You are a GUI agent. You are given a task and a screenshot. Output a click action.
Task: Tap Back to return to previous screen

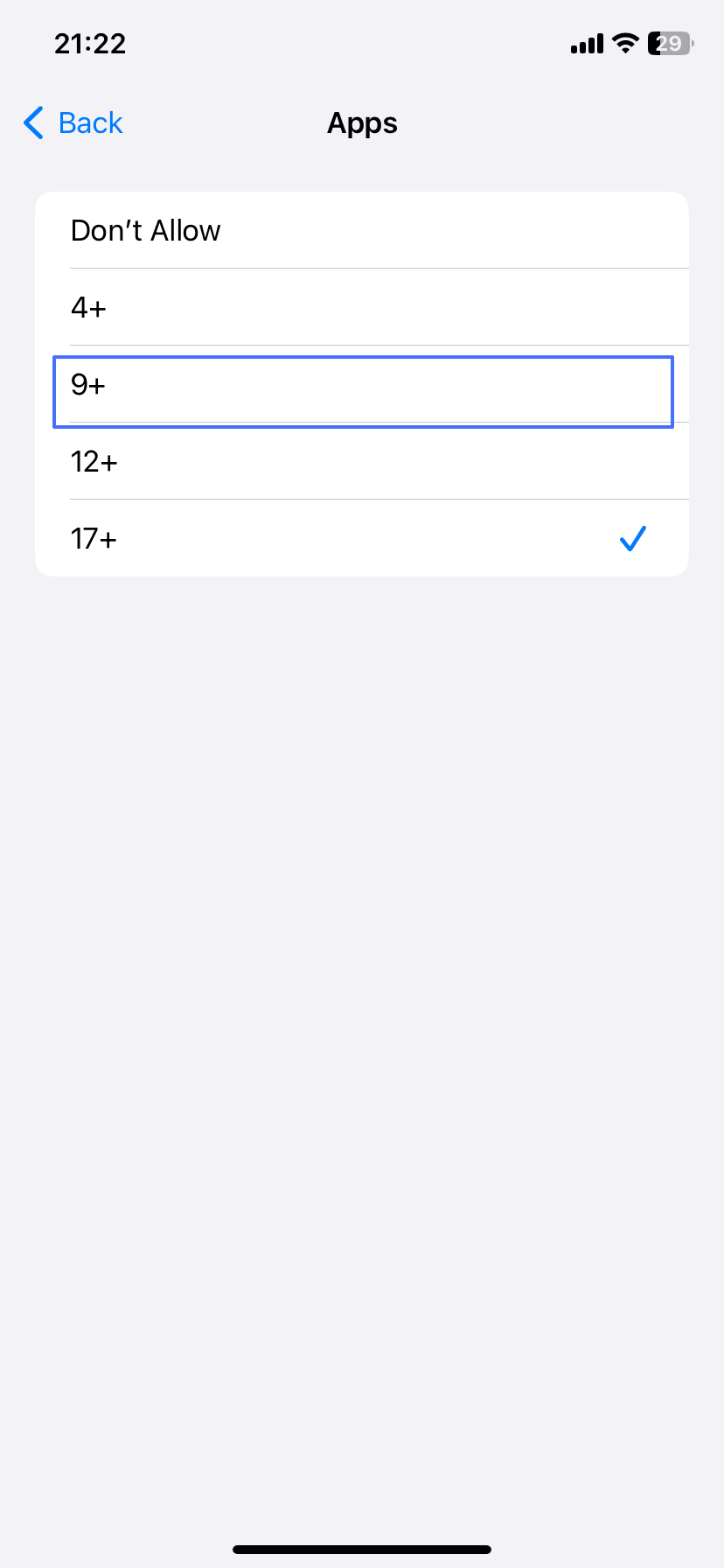(x=72, y=122)
